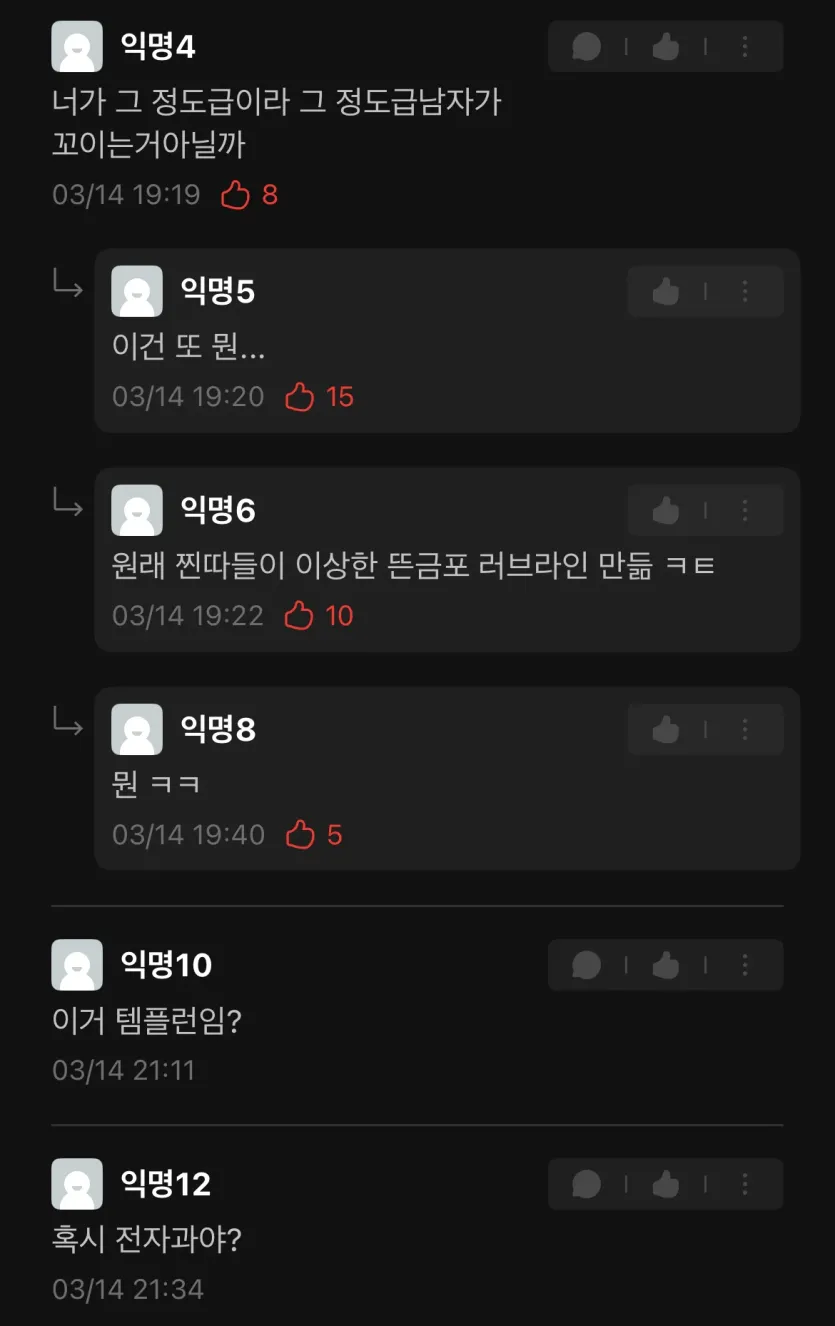
Task: Like 익명4's comment
Action: coord(666,47)
